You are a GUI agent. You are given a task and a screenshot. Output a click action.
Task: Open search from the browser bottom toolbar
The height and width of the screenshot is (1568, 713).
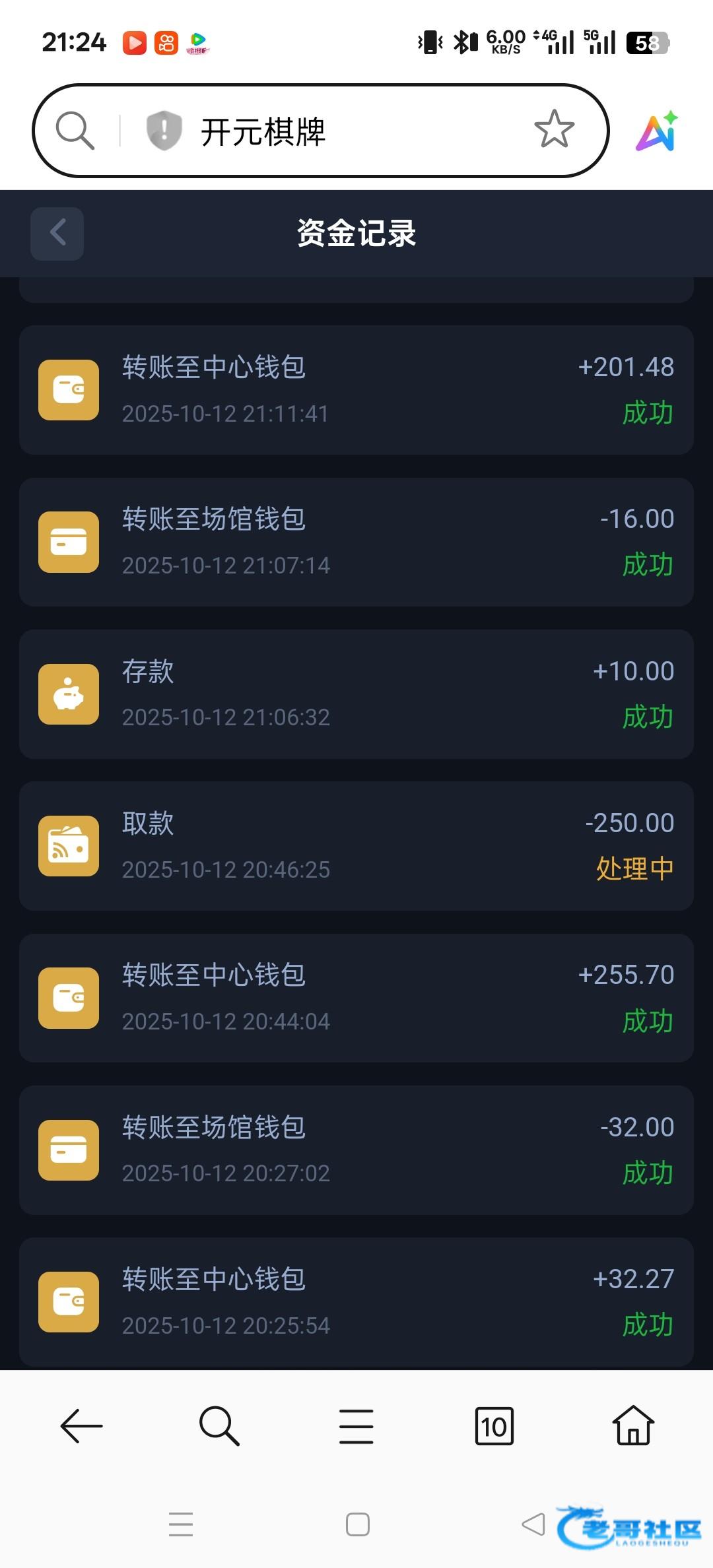(x=219, y=1426)
